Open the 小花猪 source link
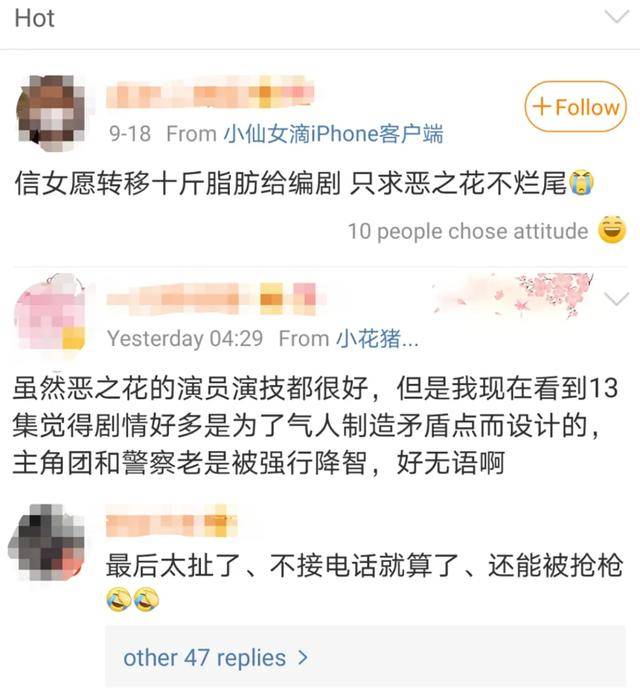 (x=378, y=338)
